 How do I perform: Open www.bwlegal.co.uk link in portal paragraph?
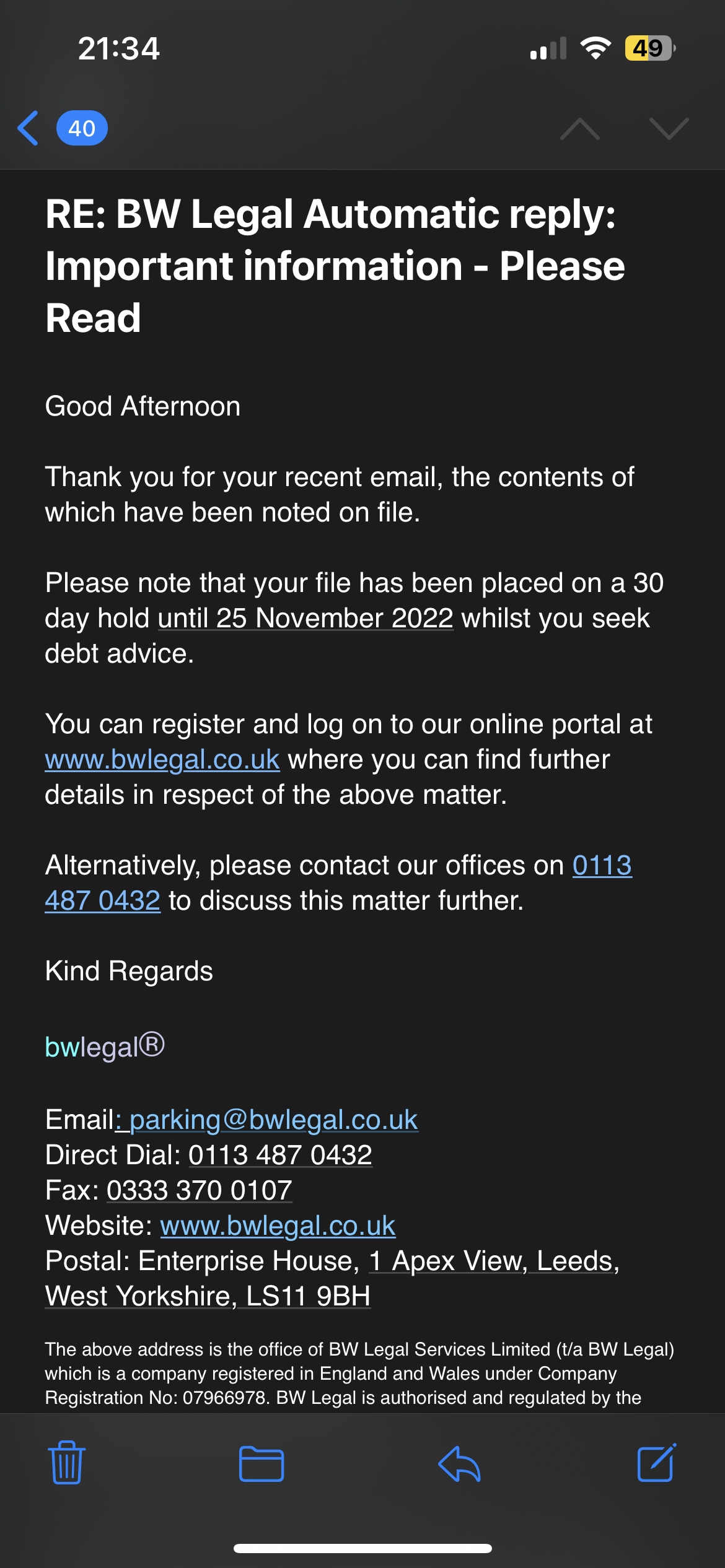click(x=162, y=760)
